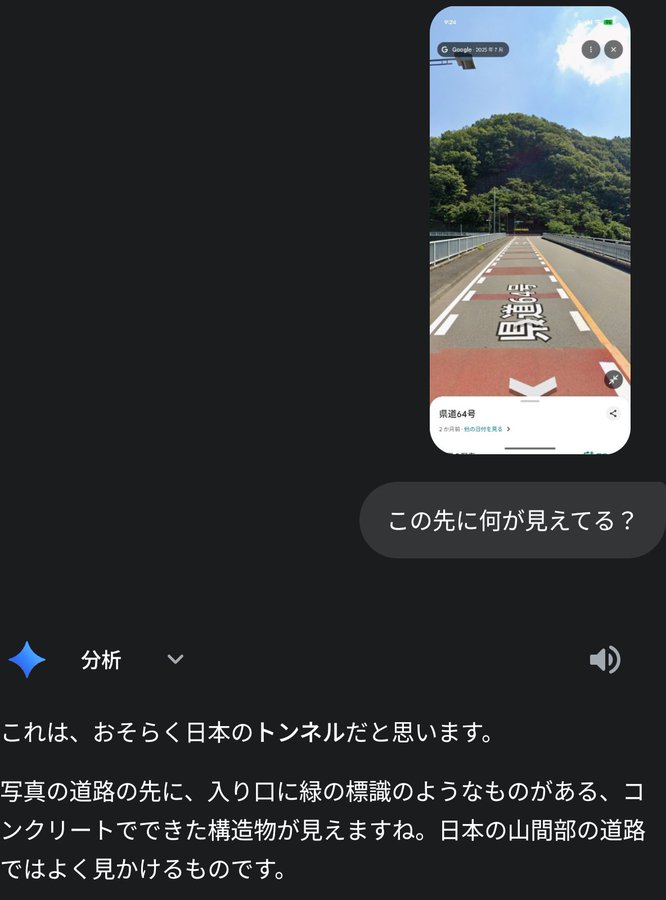The image size is (666, 900).
Task: Play the response aloud with speaker icon
Action: click(x=604, y=660)
